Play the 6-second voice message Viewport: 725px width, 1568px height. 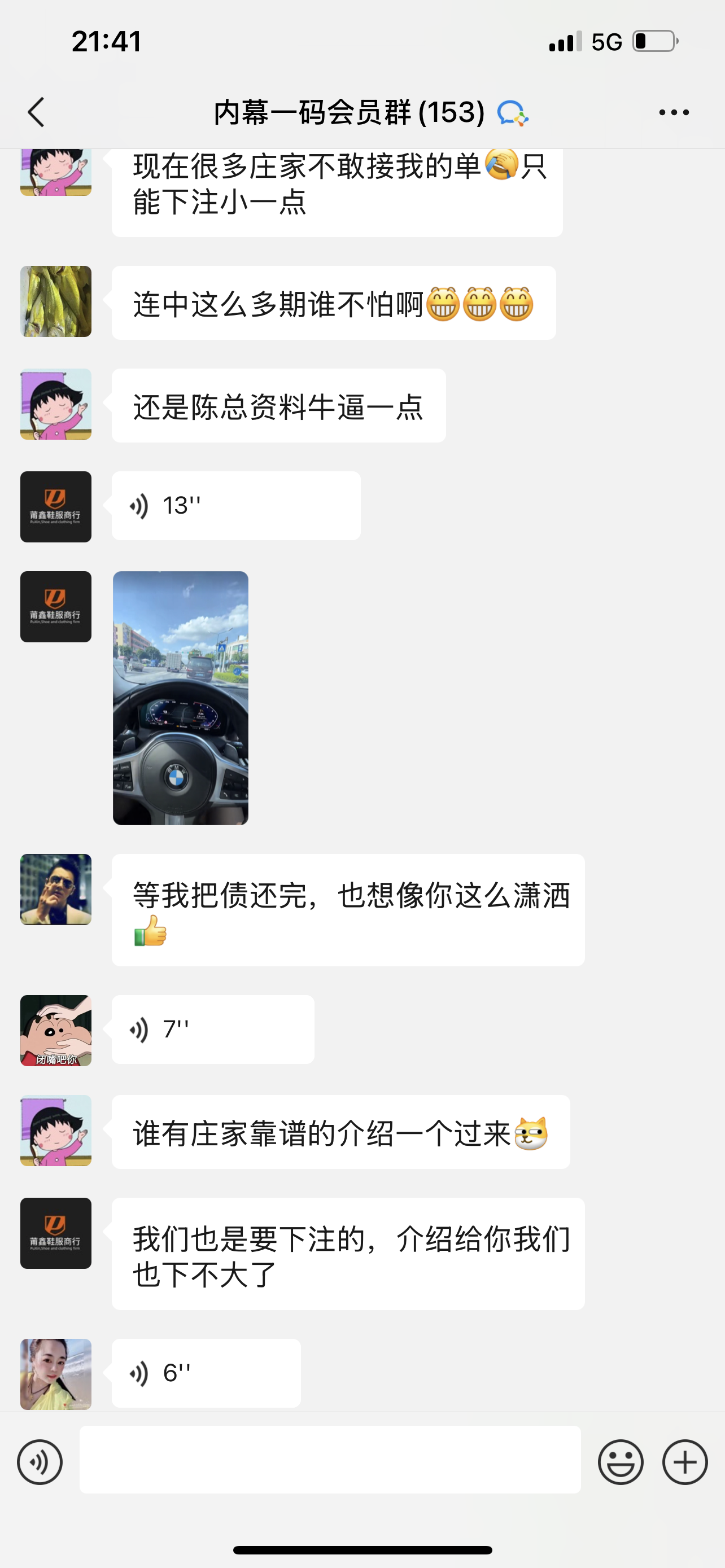pyautogui.click(x=206, y=1373)
